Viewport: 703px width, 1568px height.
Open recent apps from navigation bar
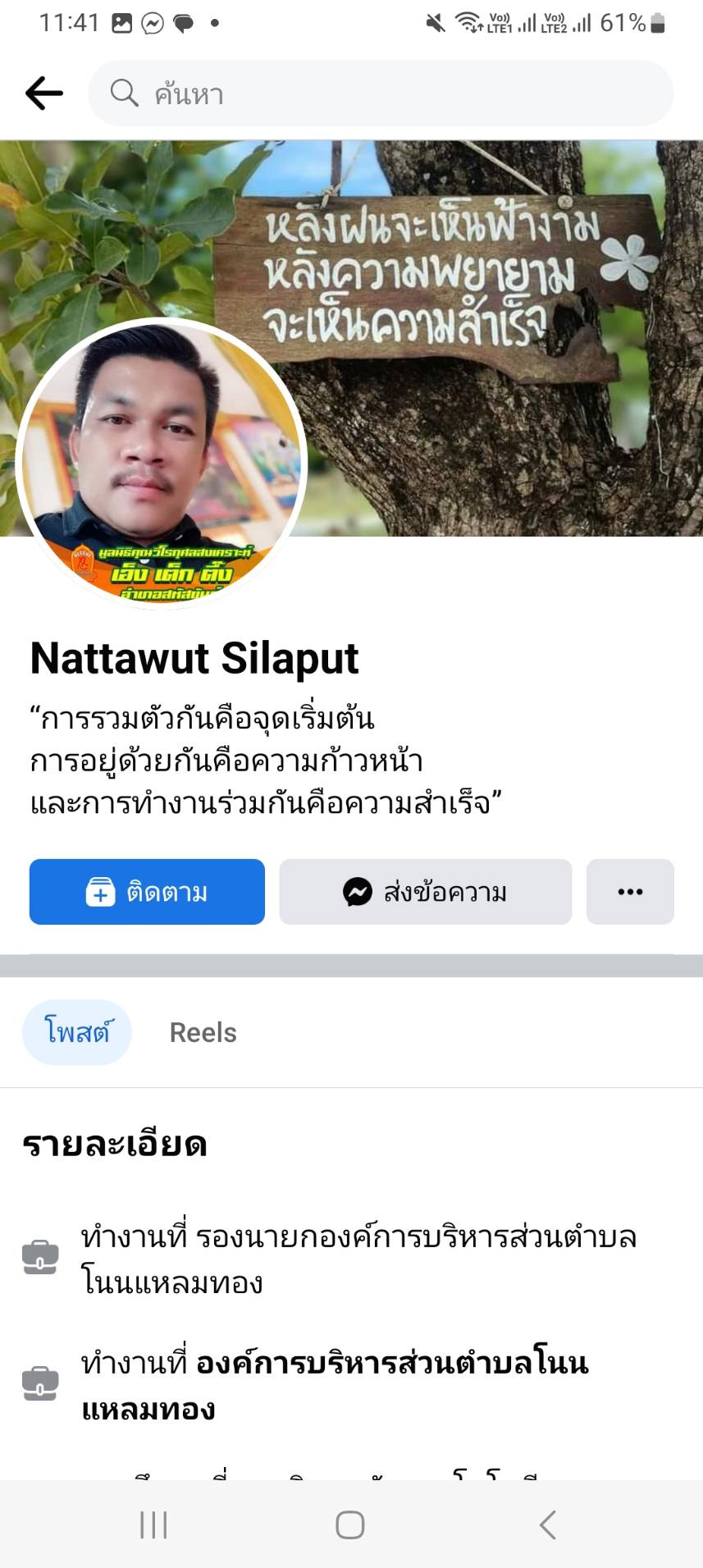153,1525
